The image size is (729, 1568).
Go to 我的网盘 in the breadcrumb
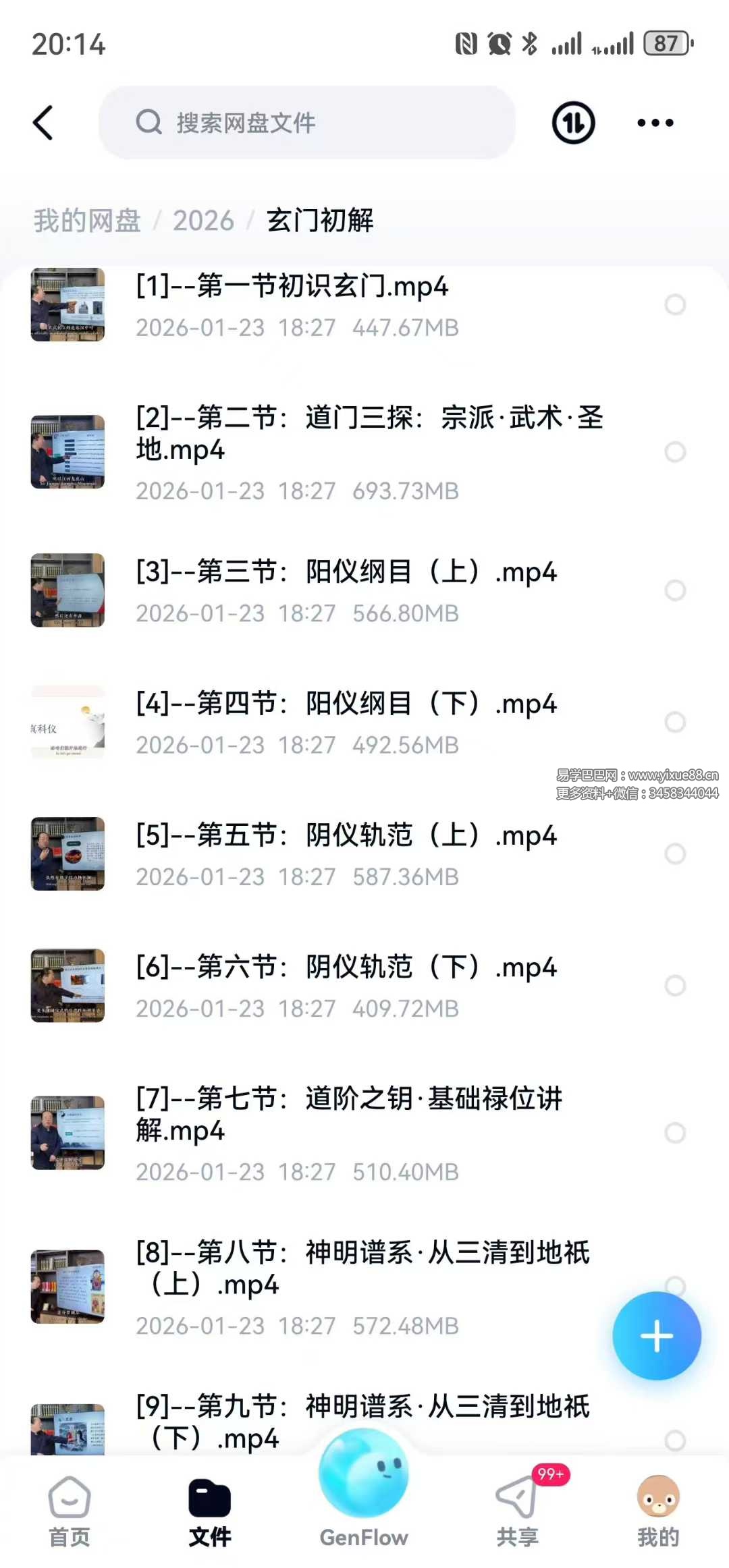(87, 221)
